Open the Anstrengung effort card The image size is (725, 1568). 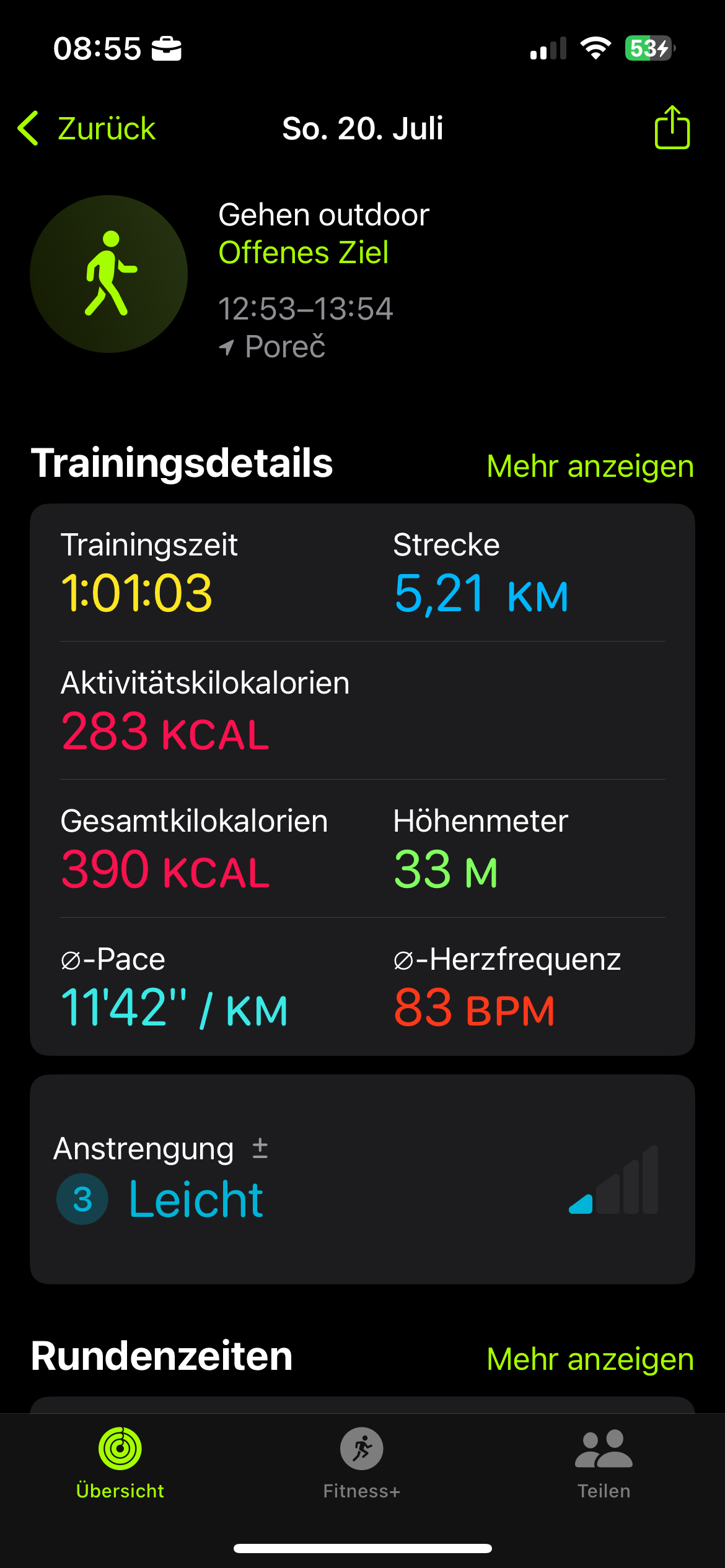pos(362,1179)
